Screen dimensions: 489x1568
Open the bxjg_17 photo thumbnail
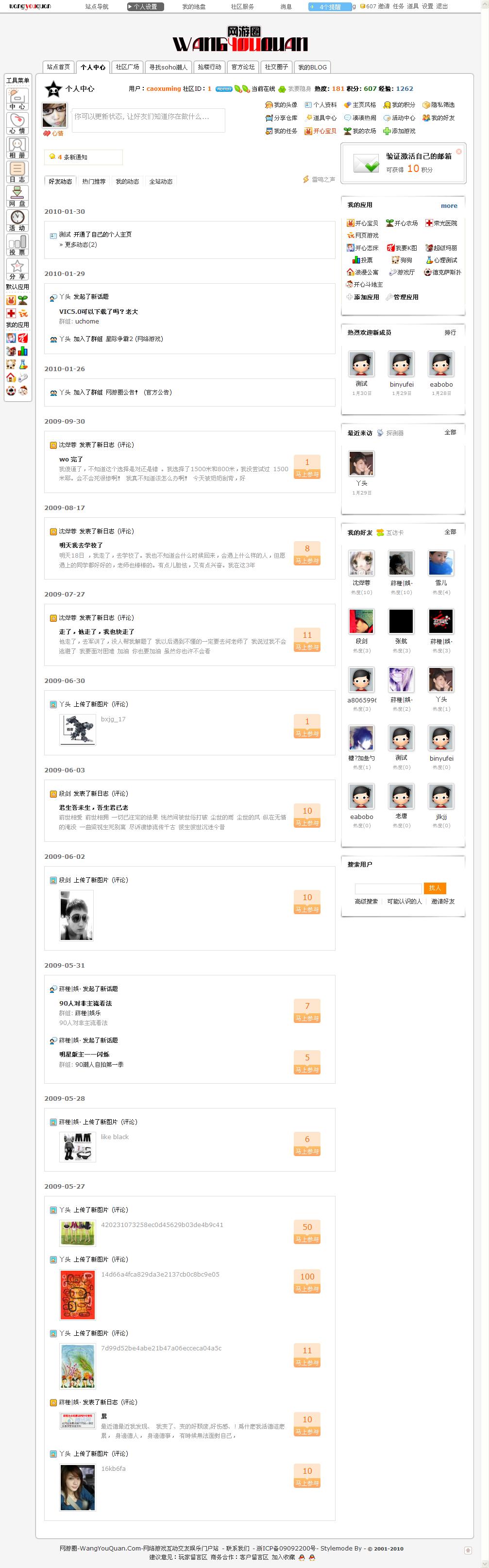(78, 729)
